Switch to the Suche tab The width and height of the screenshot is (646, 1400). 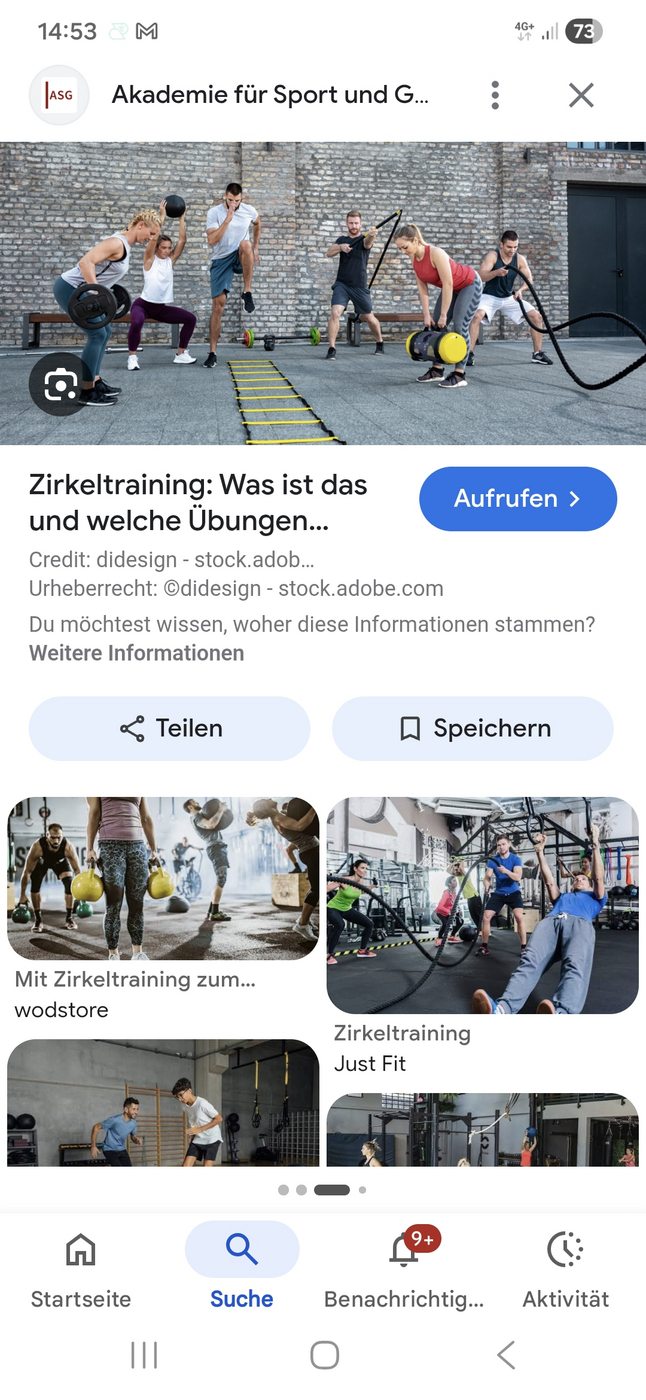(x=242, y=1268)
